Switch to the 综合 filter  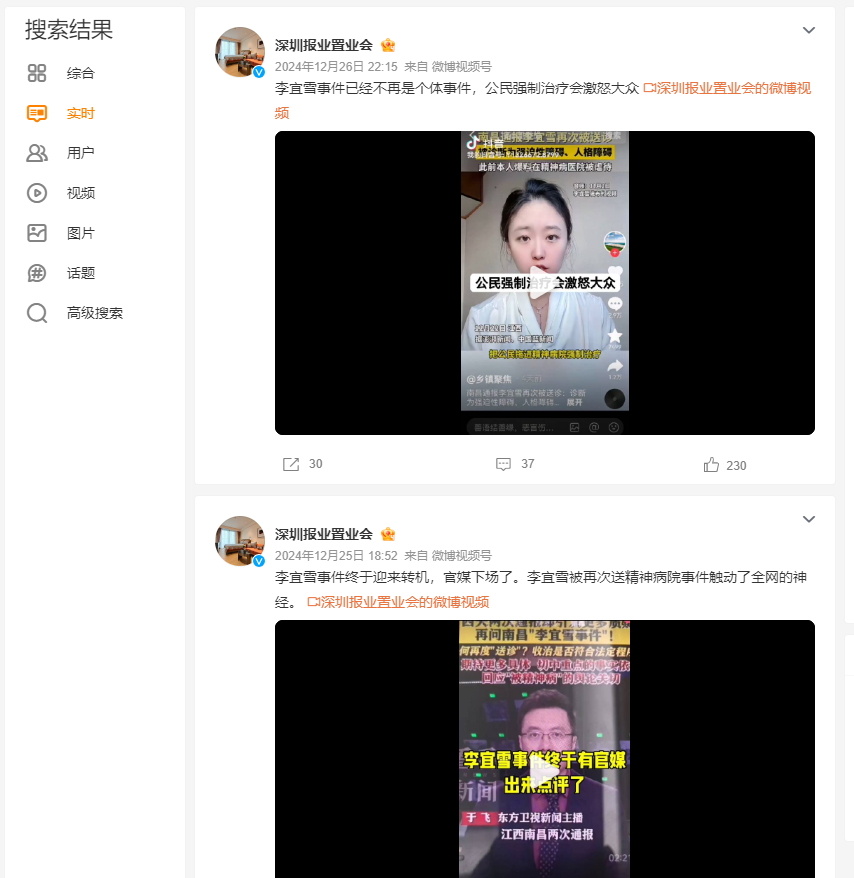pyautogui.click(x=80, y=73)
